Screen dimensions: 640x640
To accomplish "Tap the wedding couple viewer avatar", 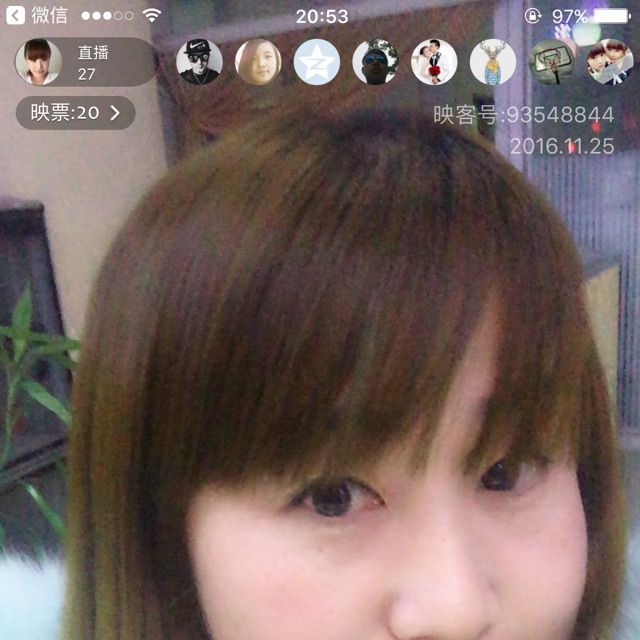I will tap(434, 62).
